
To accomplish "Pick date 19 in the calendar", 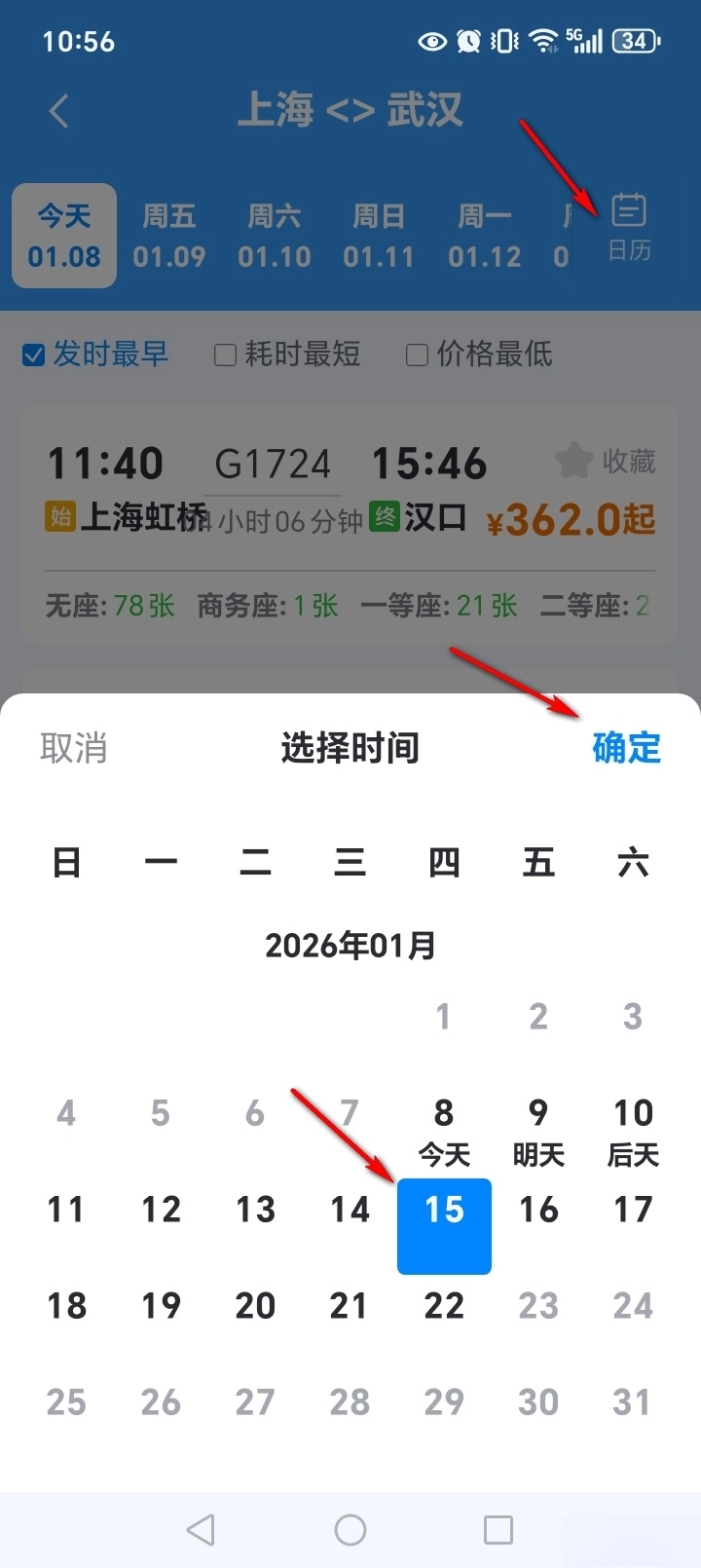I will point(161,1306).
